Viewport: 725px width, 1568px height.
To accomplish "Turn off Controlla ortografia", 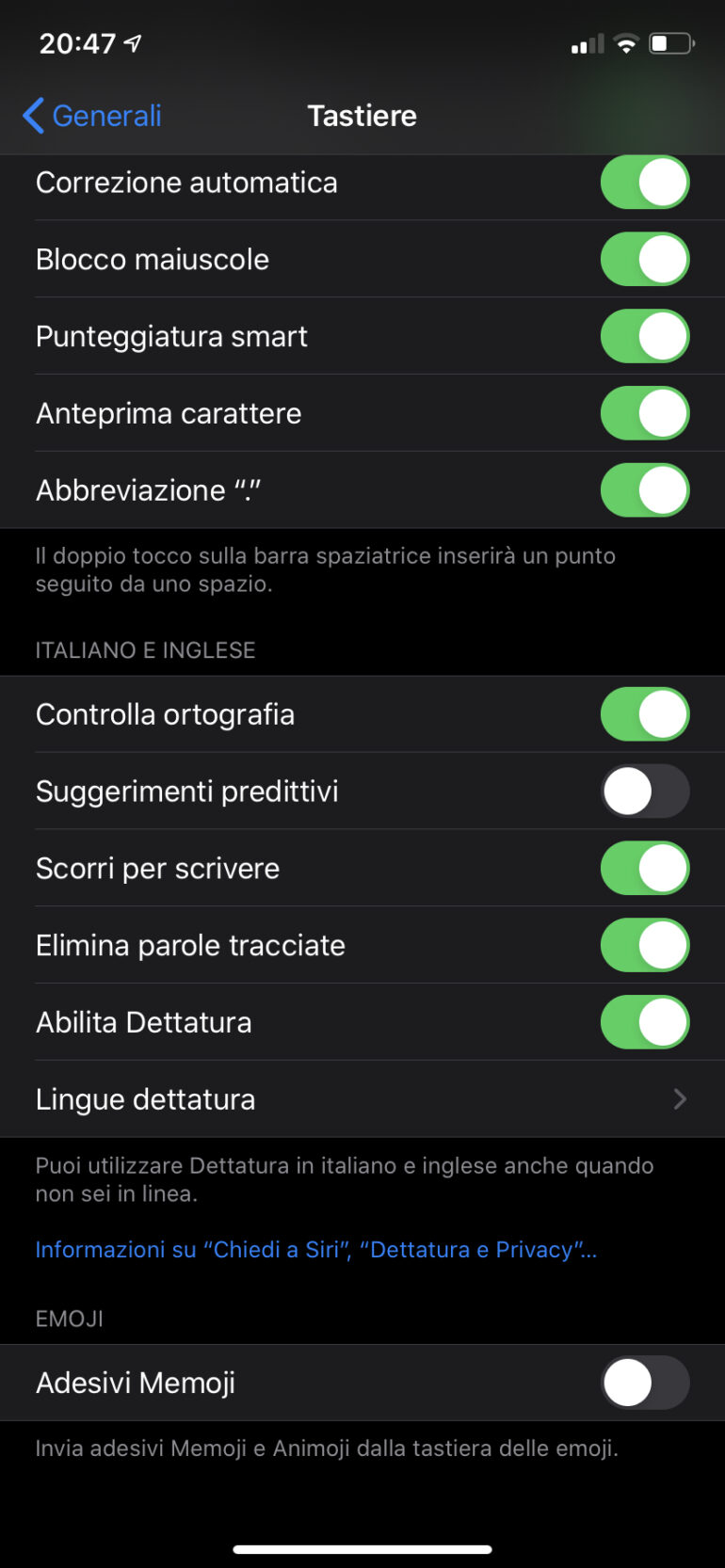I will (644, 714).
